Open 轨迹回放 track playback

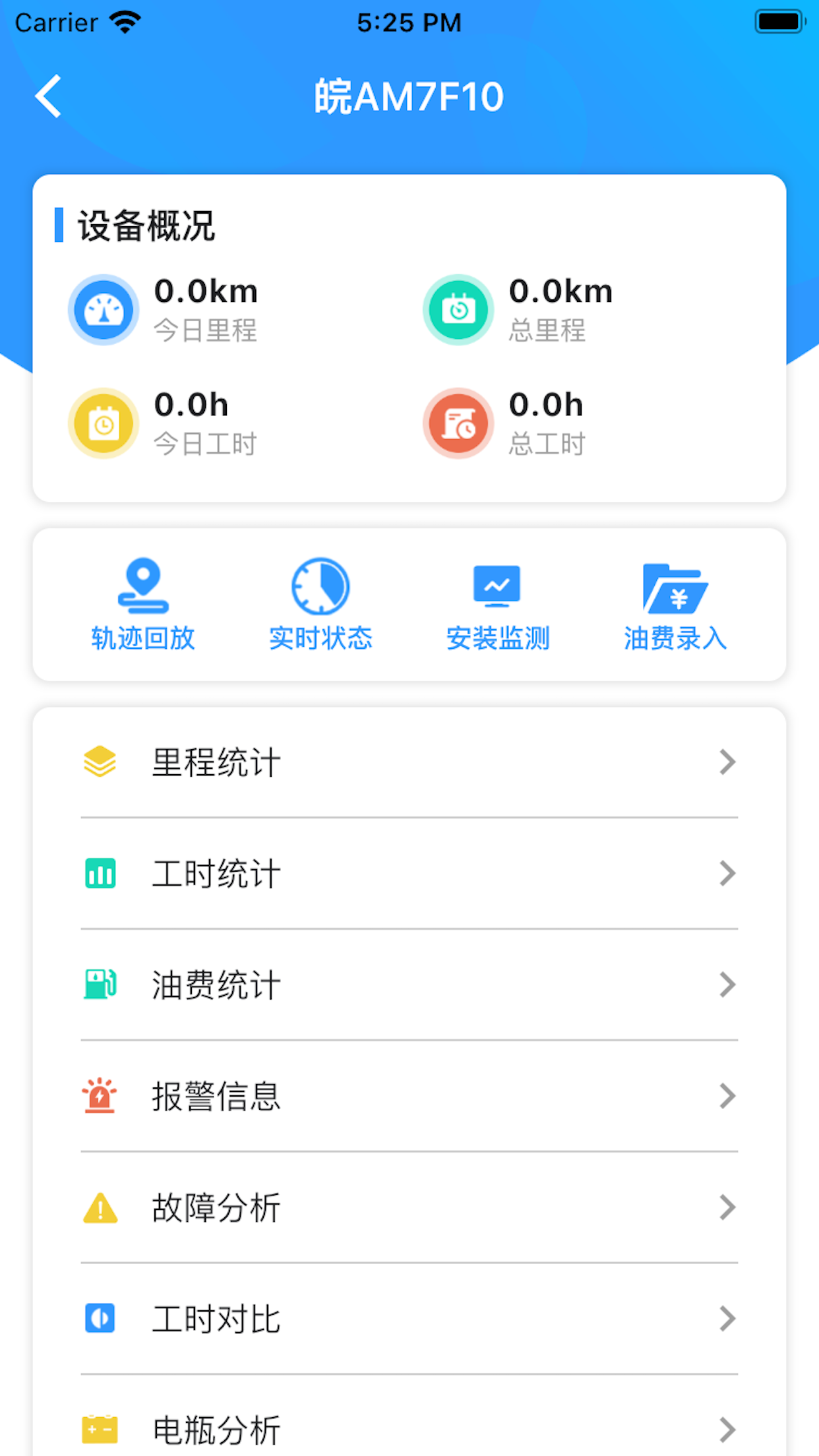(143, 604)
